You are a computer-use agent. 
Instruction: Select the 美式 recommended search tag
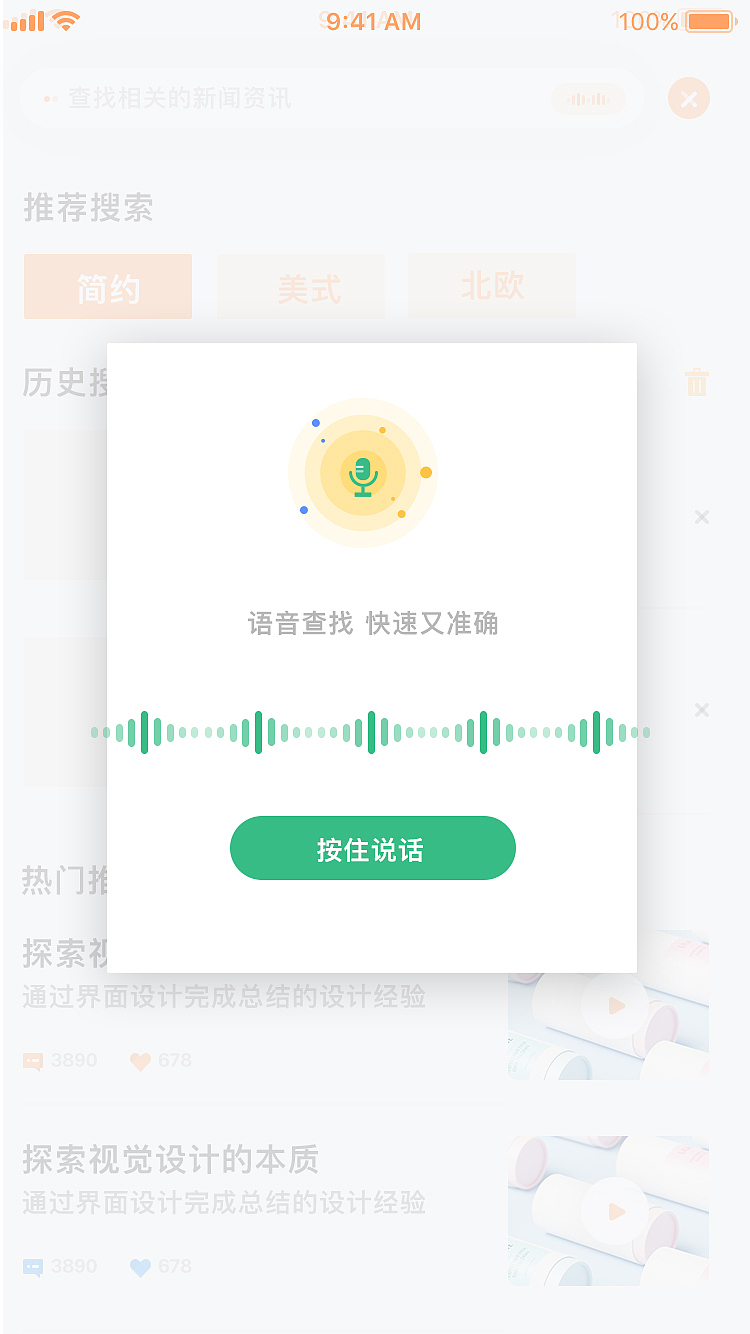[x=301, y=286]
